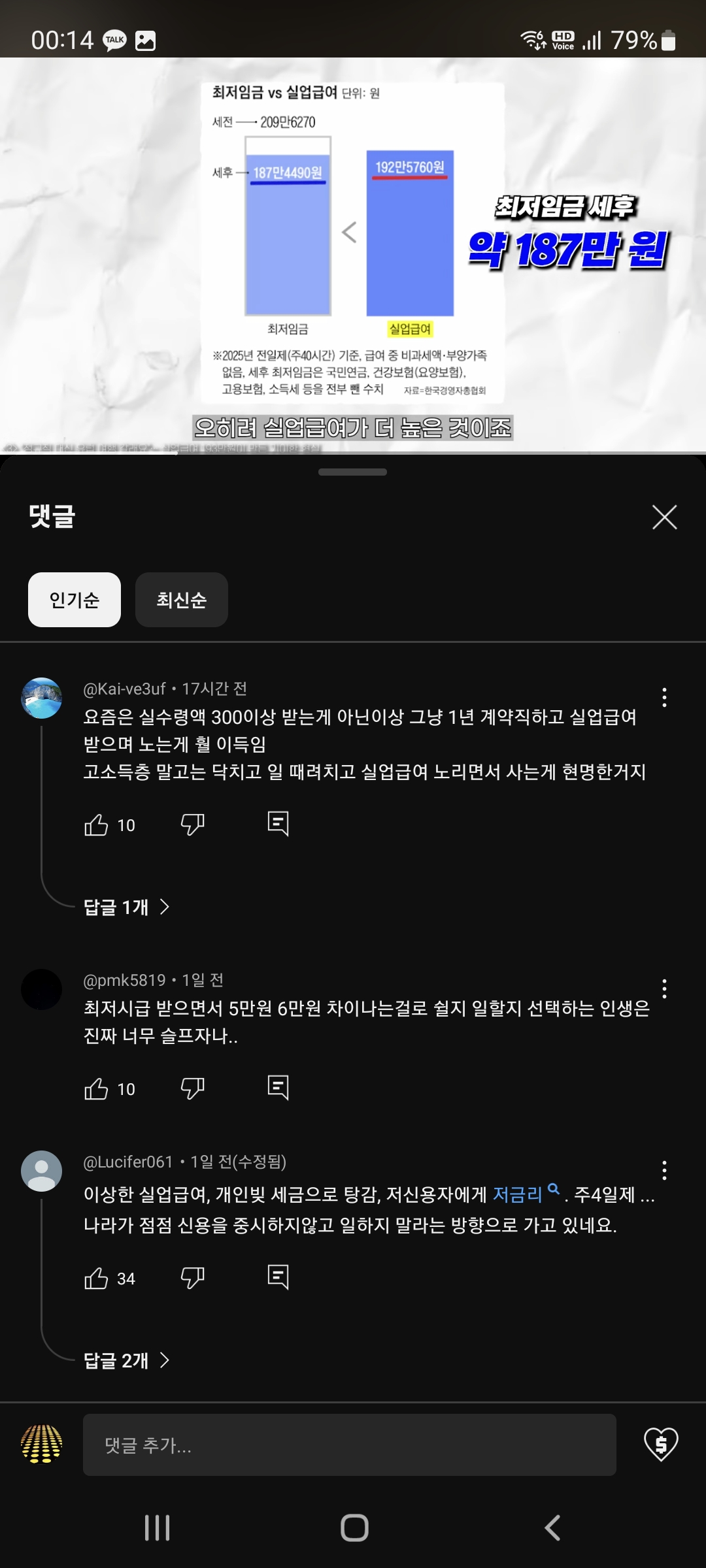Image resolution: width=706 pixels, height=1568 pixels.
Task: Like the comment by @pmk5819
Action: [97, 1089]
